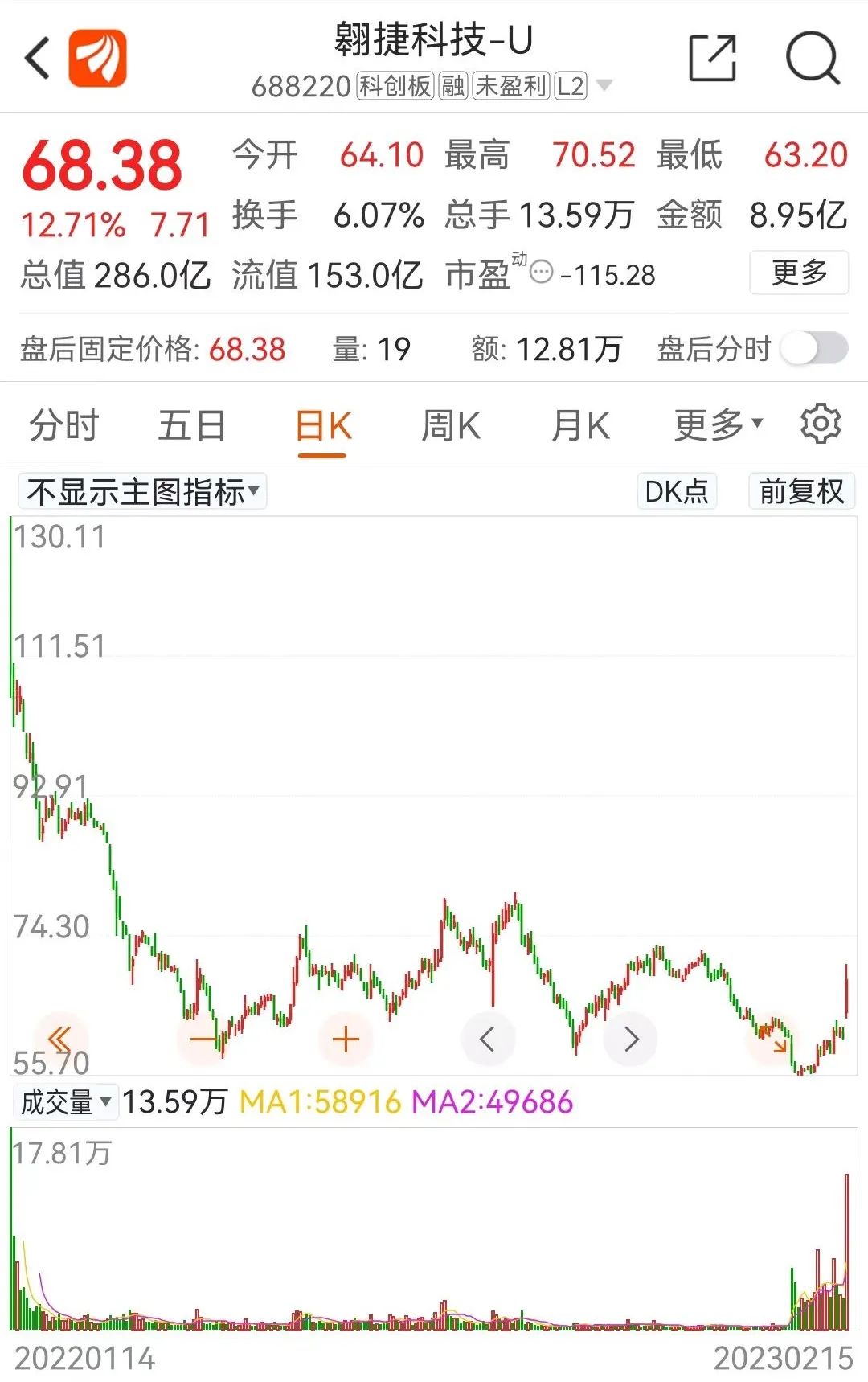Open the 前复权 adjustment option

[801, 491]
